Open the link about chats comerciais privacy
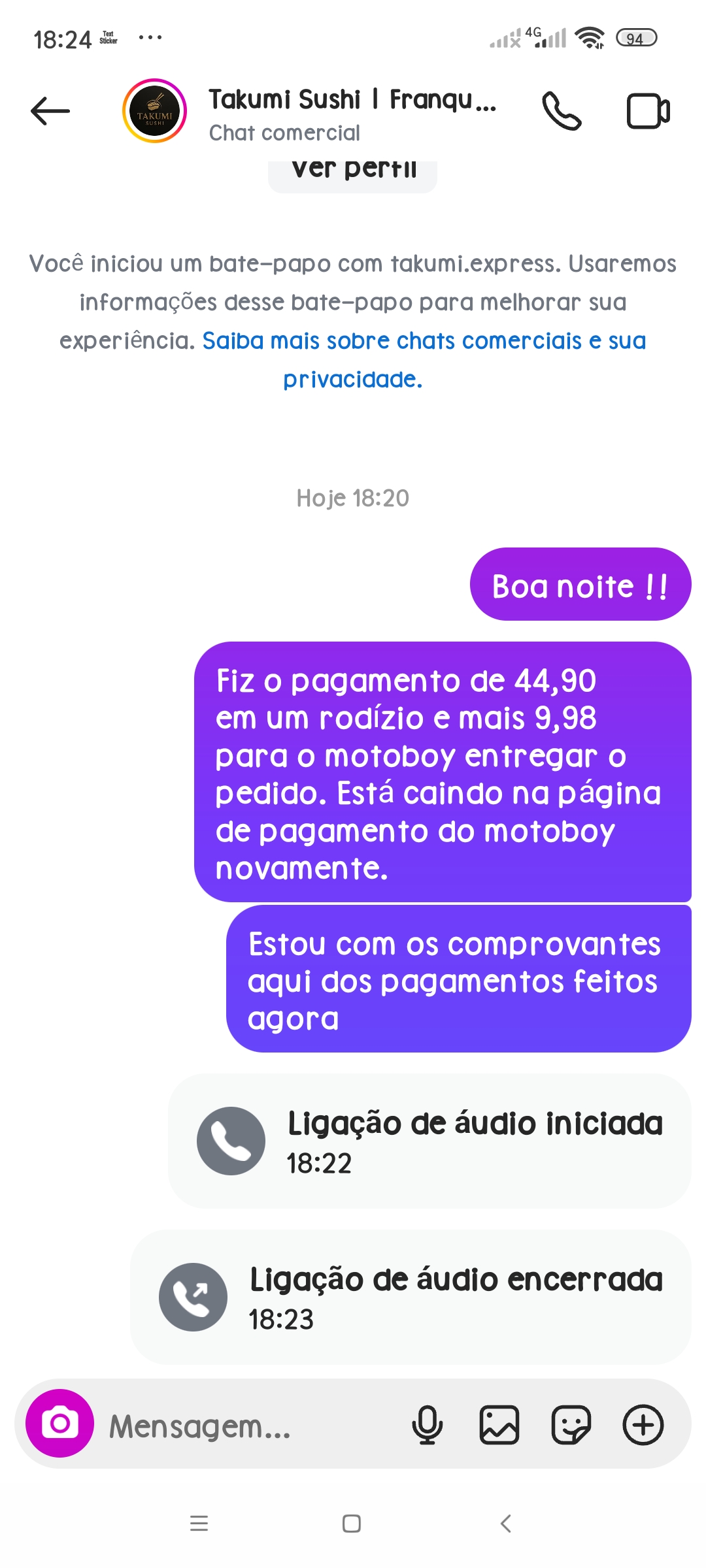Viewport: 706px width, 1568px height. coord(424,342)
